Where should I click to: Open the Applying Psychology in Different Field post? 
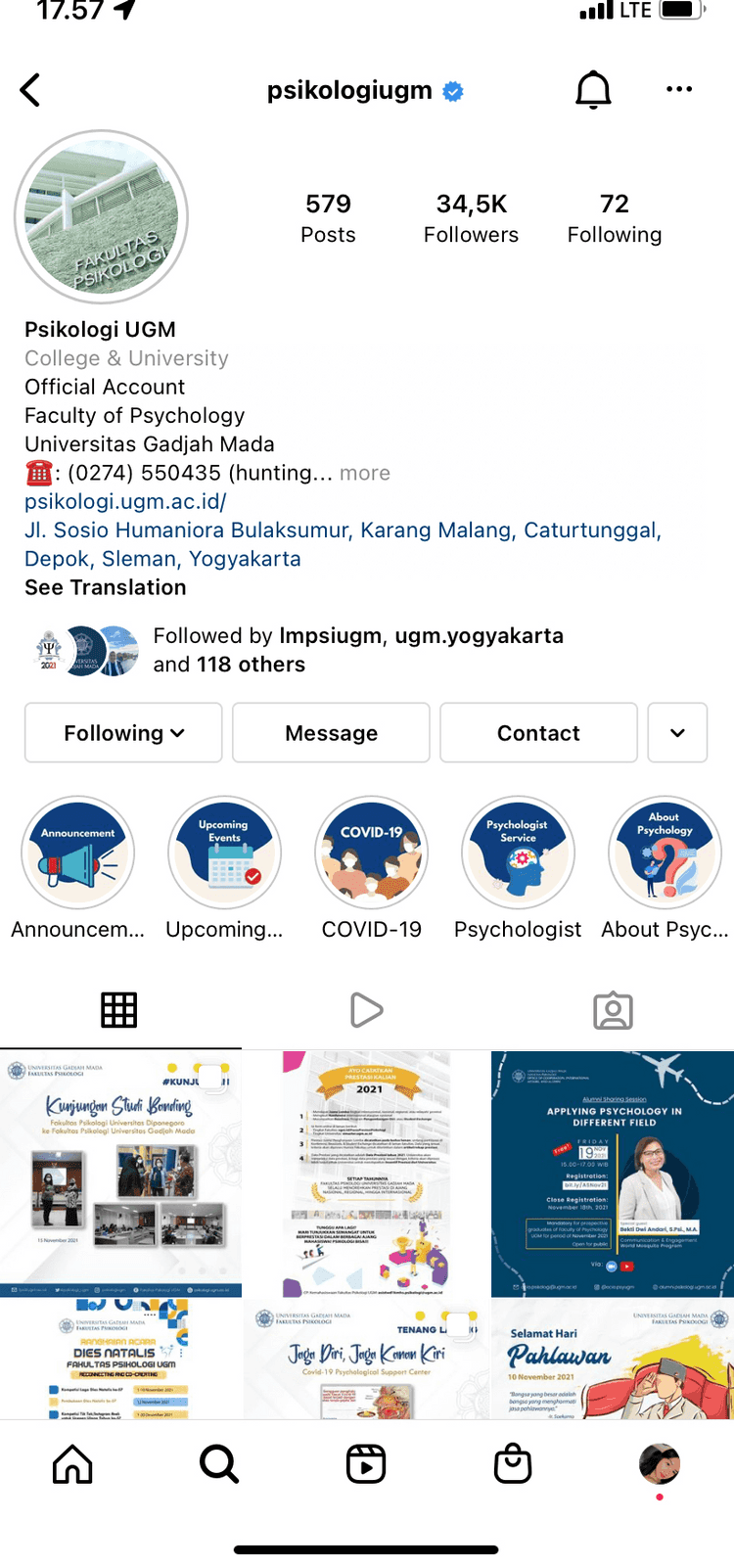click(x=613, y=1175)
